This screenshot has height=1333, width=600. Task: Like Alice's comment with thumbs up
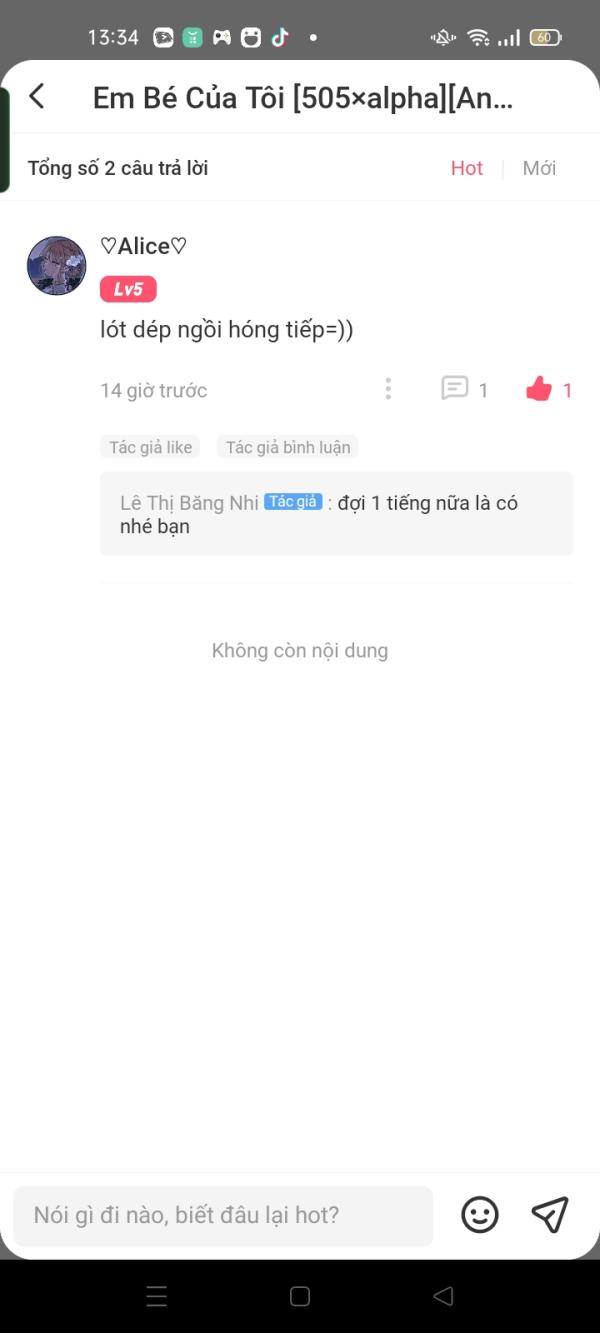coord(539,389)
